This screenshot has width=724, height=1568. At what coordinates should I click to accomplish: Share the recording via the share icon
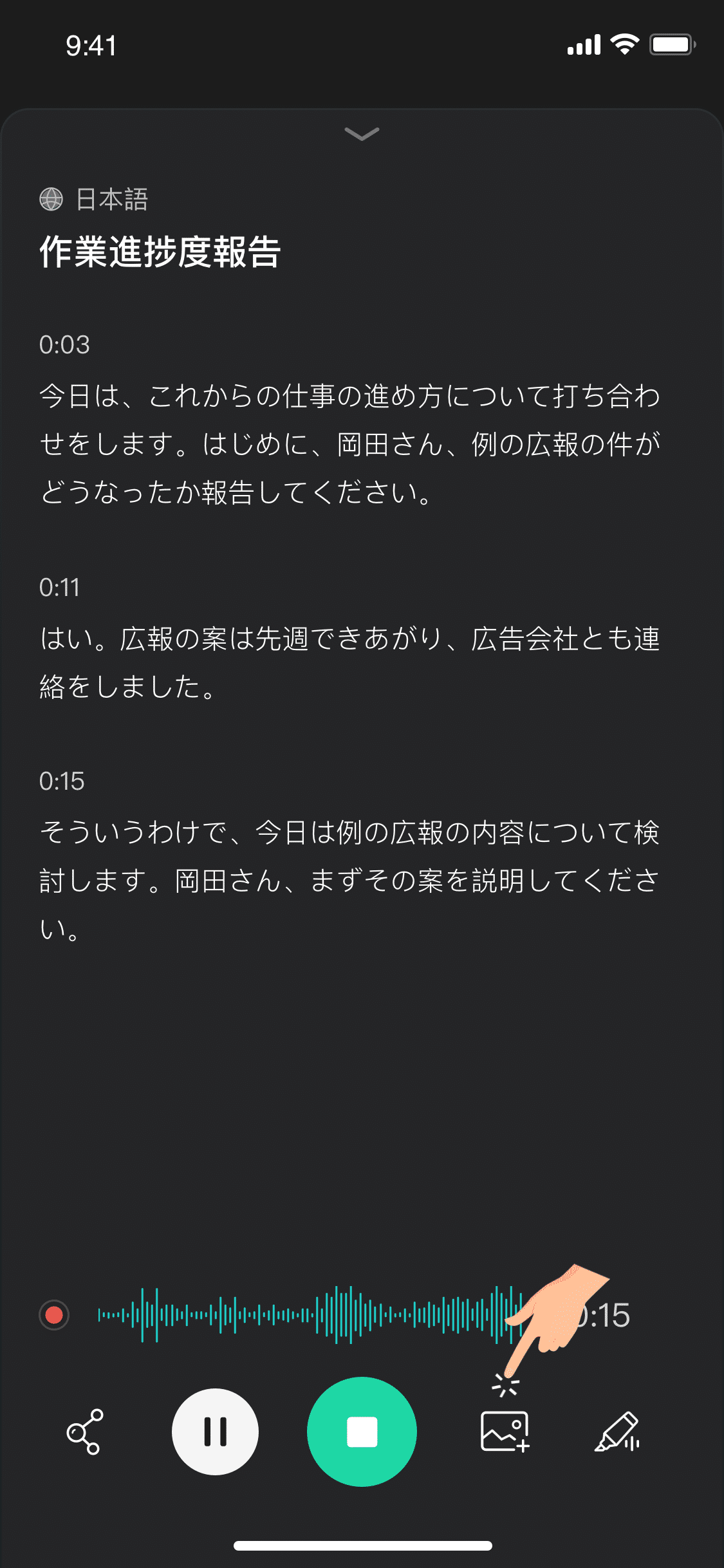click(84, 1432)
